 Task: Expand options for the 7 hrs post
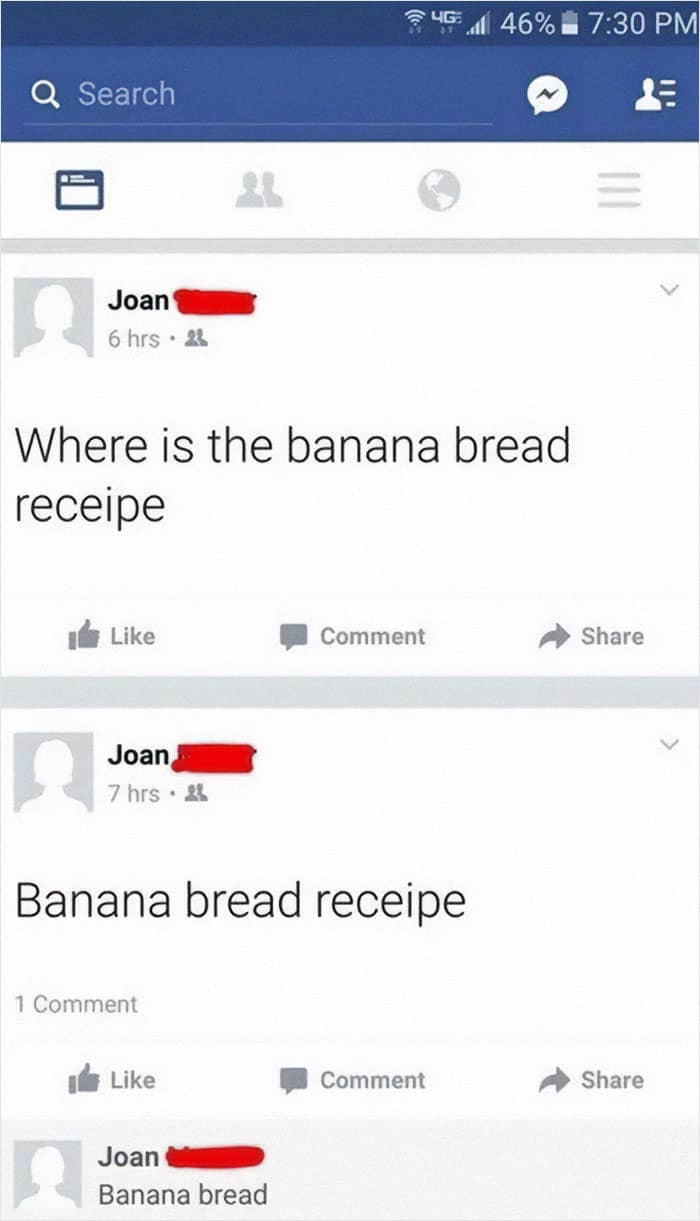pos(668,744)
